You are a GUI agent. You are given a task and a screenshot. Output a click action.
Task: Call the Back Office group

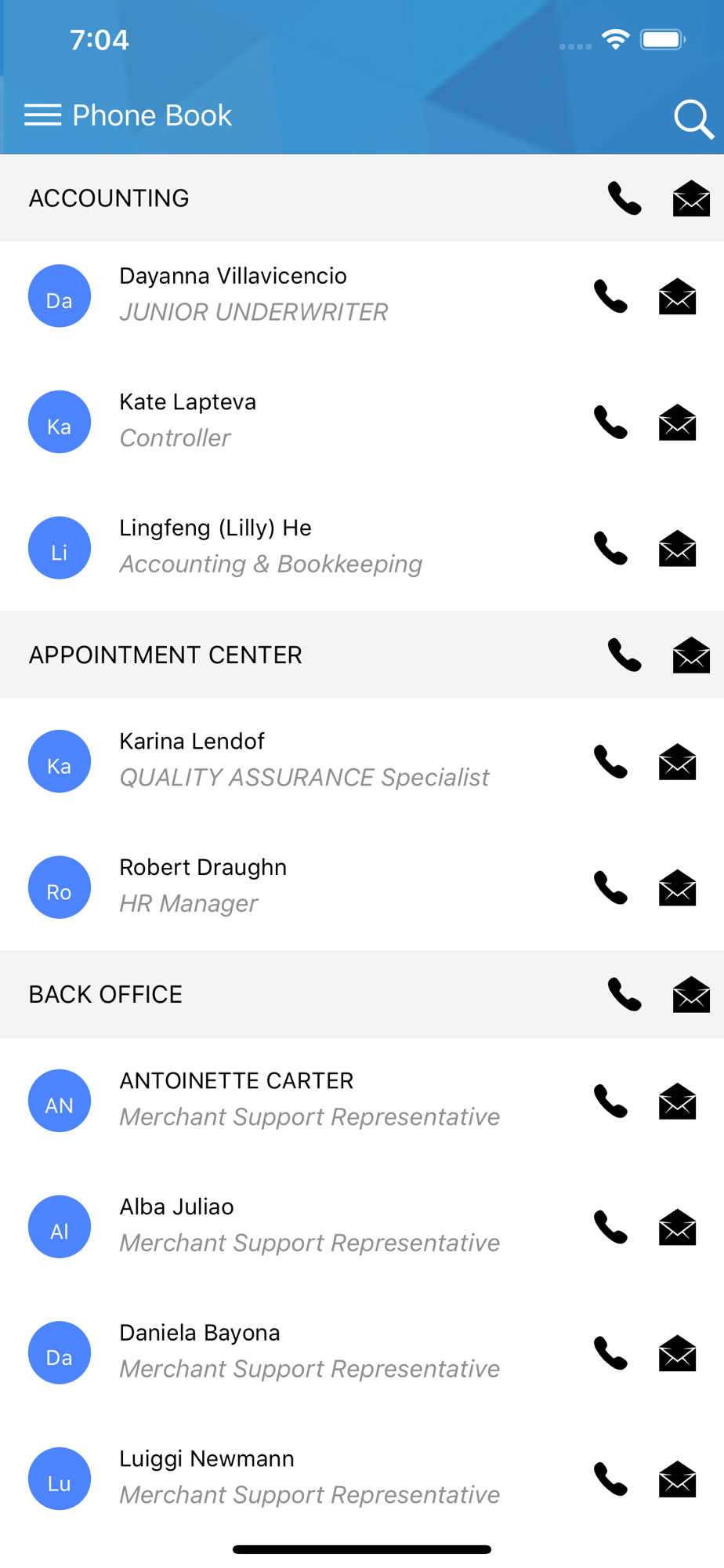tap(624, 995)
